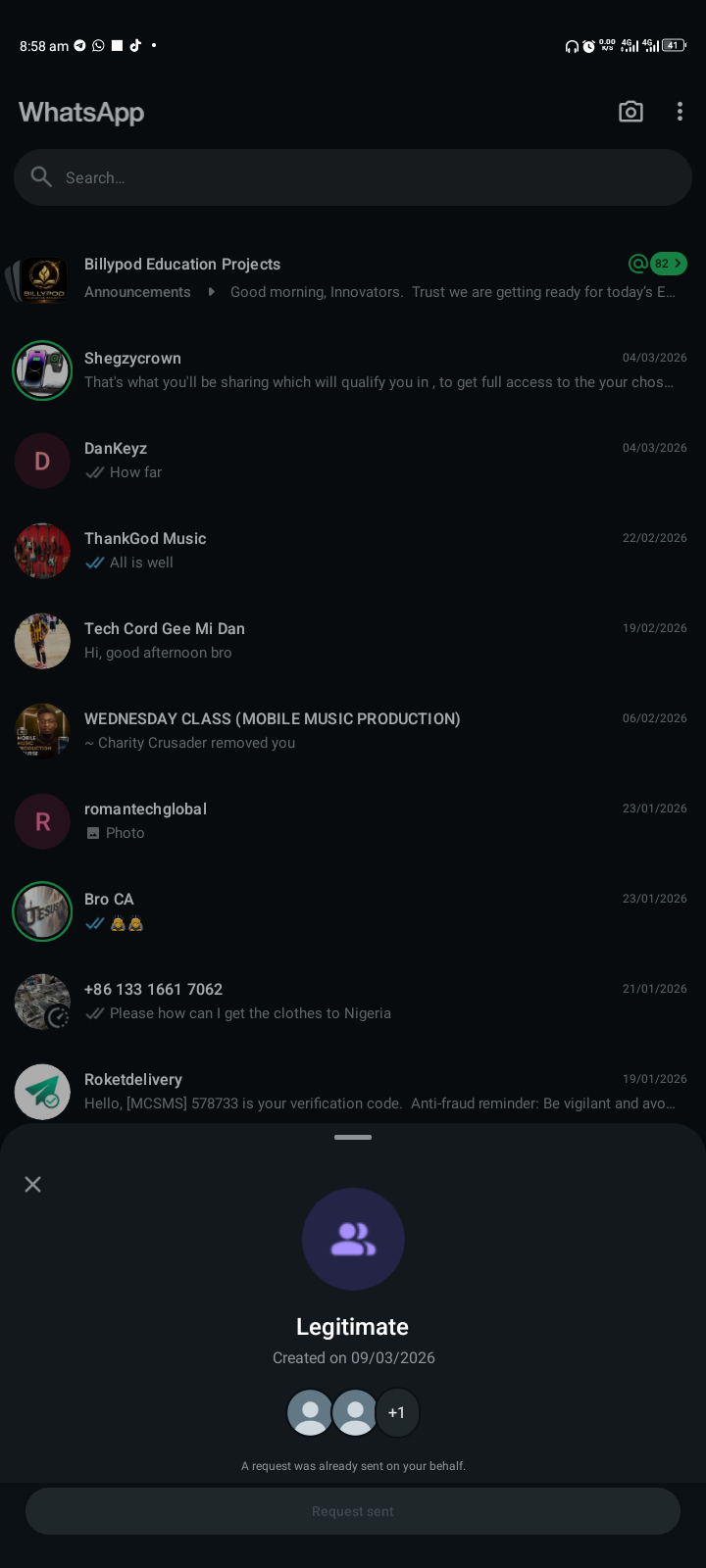Open the DanKeyz conversation

coord(353,461)
